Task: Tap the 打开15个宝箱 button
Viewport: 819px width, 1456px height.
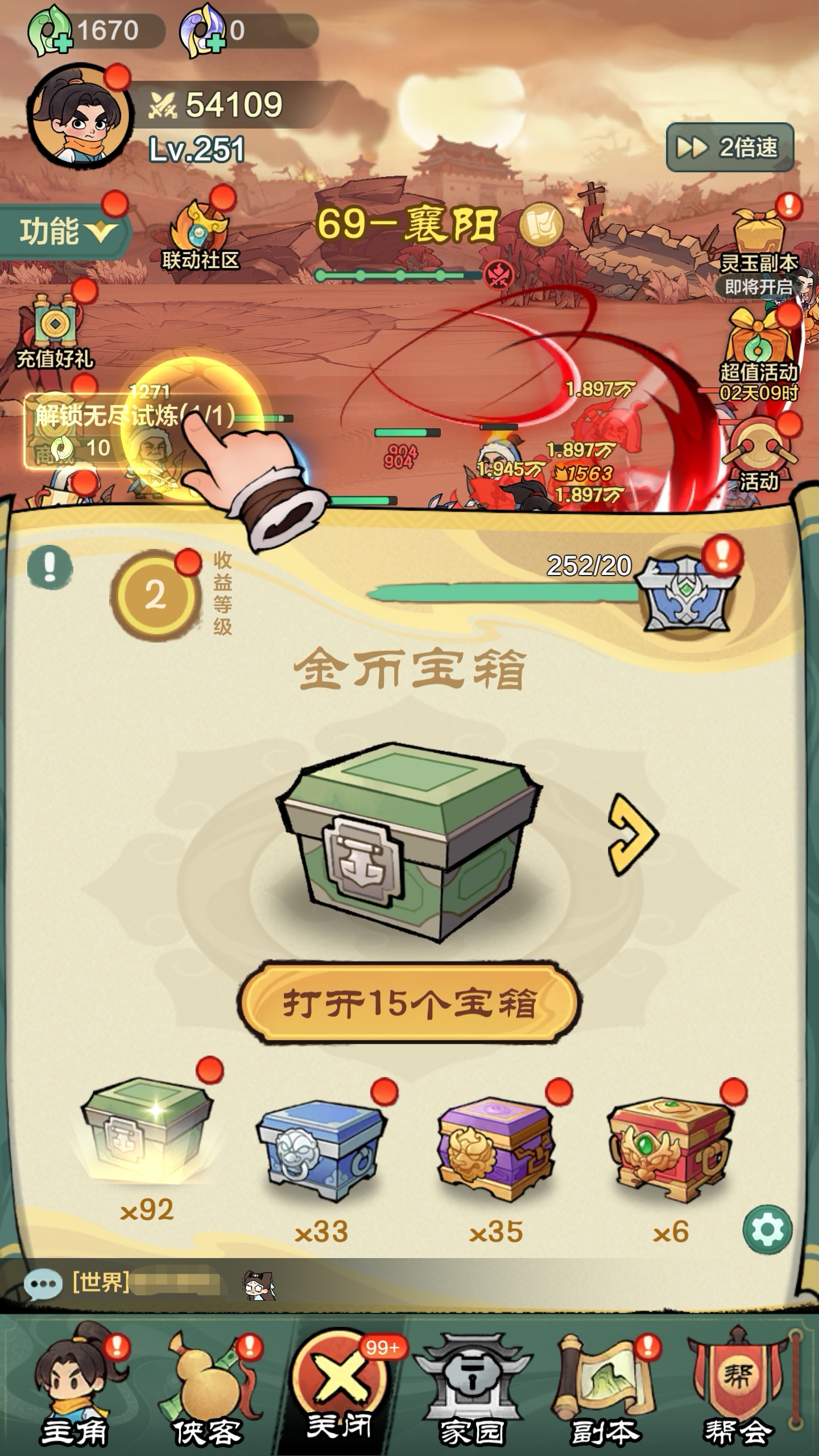Action: click(x=408, y=1003)
